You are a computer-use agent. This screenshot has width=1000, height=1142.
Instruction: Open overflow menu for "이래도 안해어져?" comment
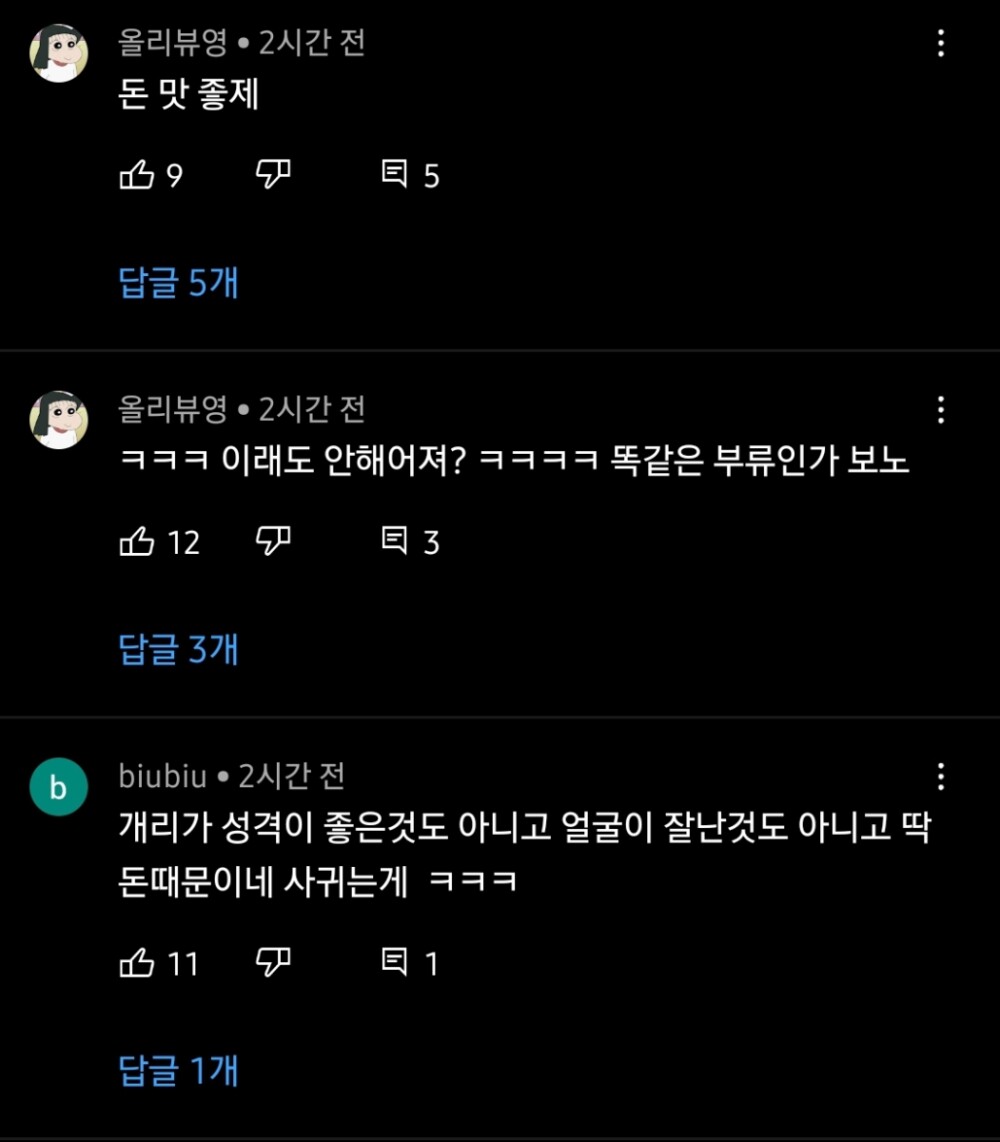940,410
